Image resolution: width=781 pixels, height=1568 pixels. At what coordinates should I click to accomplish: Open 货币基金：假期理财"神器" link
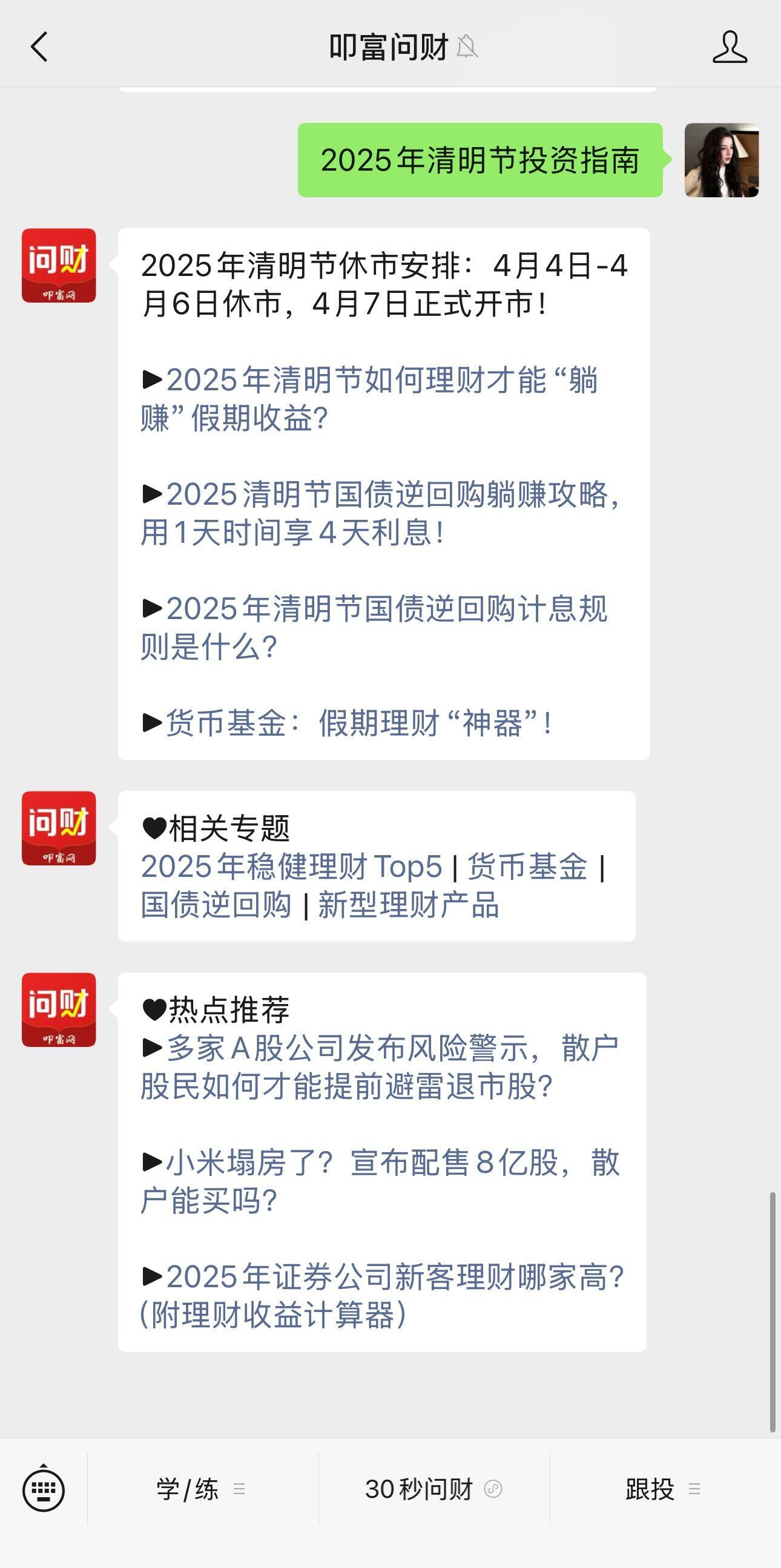point(358,723)
